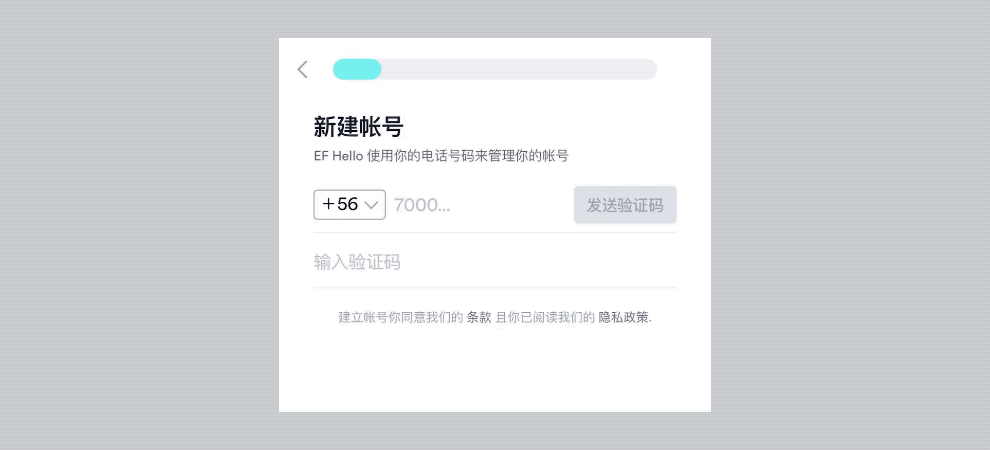Tap the 发送验证码 button
This screenshot has width=990, height=450.
point(625,205)
